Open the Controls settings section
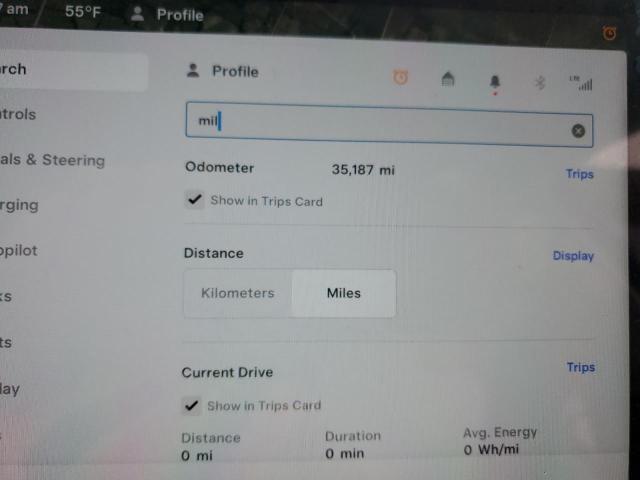640x480 pixels. pyautogui.click(x=20, y=114)
